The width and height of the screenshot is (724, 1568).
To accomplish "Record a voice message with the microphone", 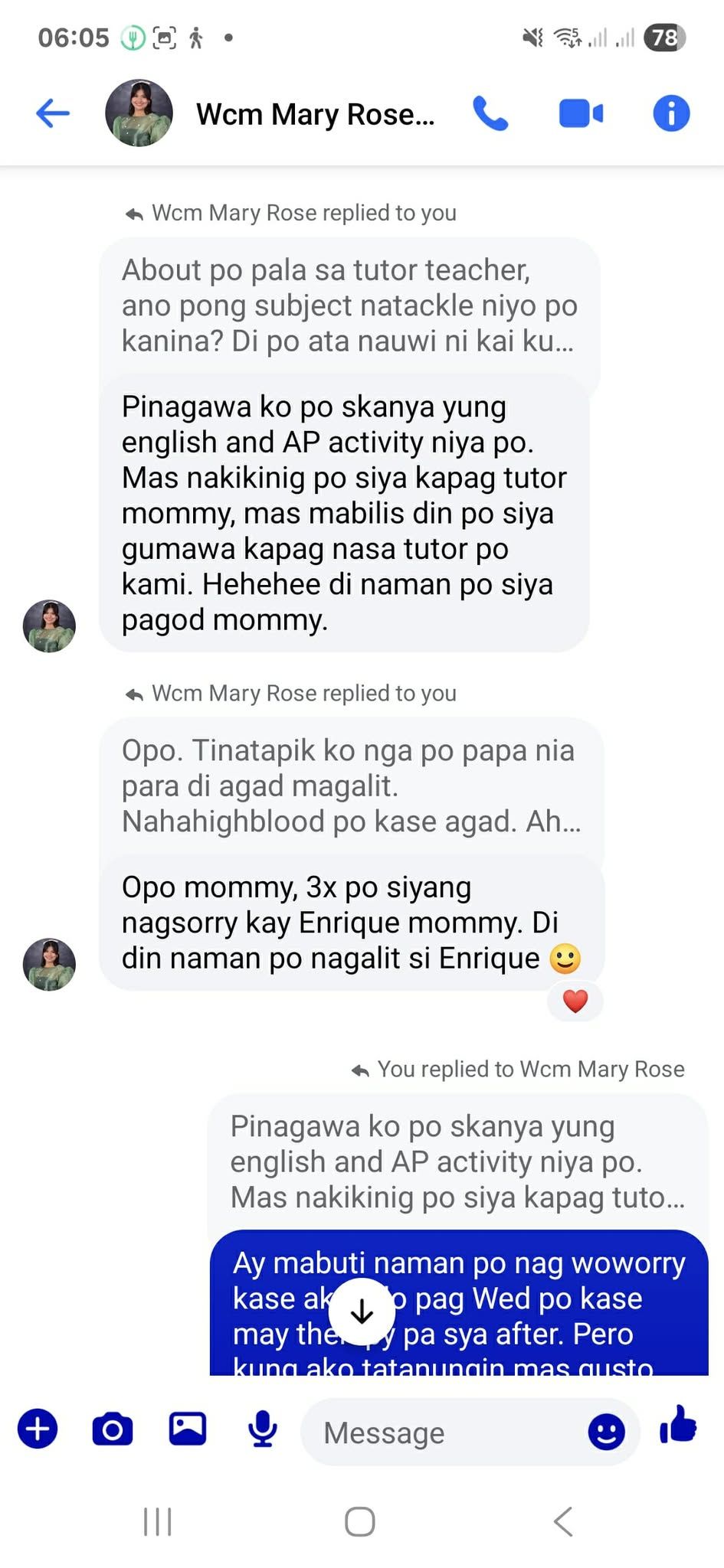I will point(263,1429).
